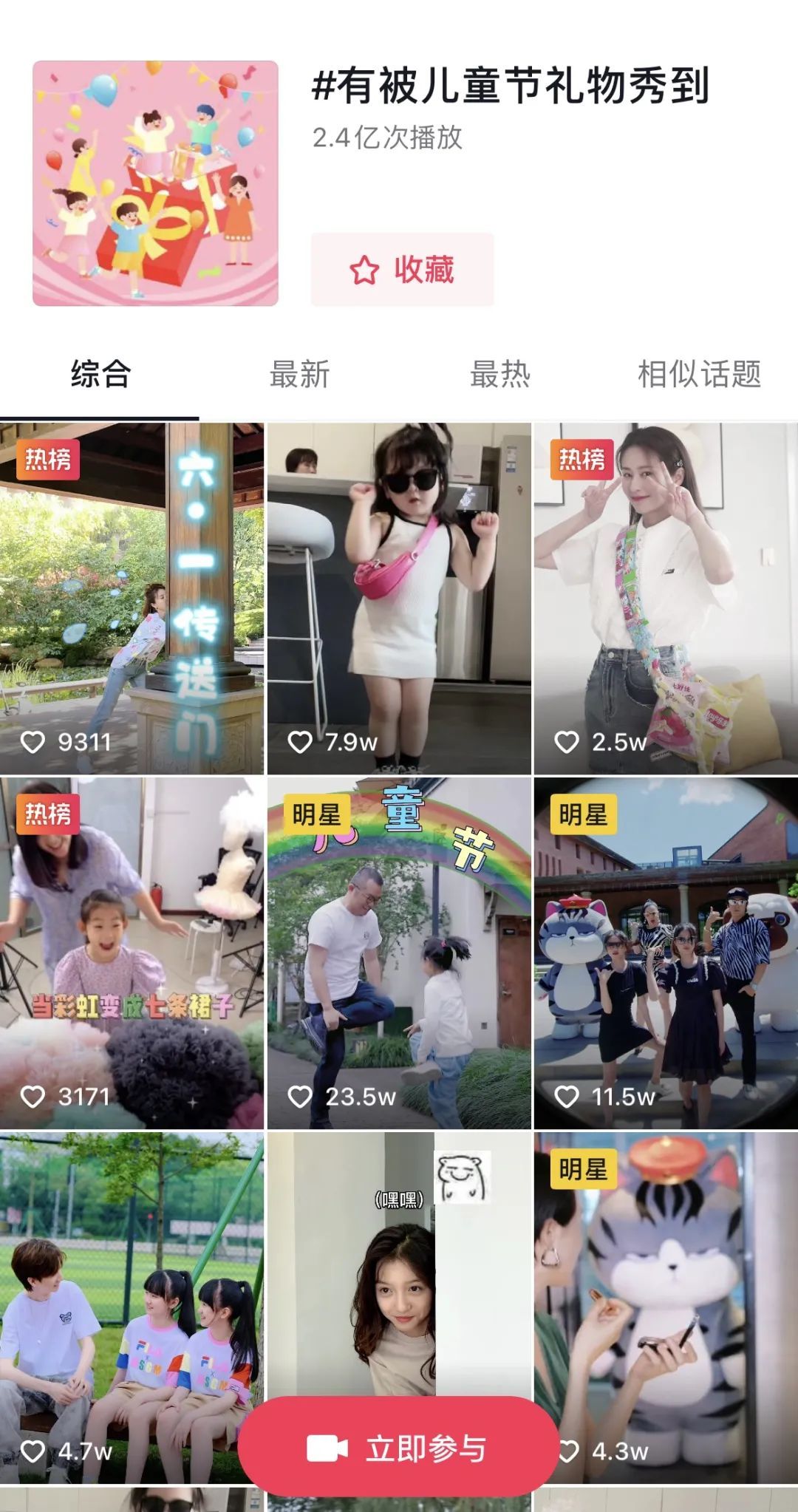This screenshot has height=1512, width=798.
Task: Open the 六一传送门 video with 9311 likes
Action: (x=132, y=599)
